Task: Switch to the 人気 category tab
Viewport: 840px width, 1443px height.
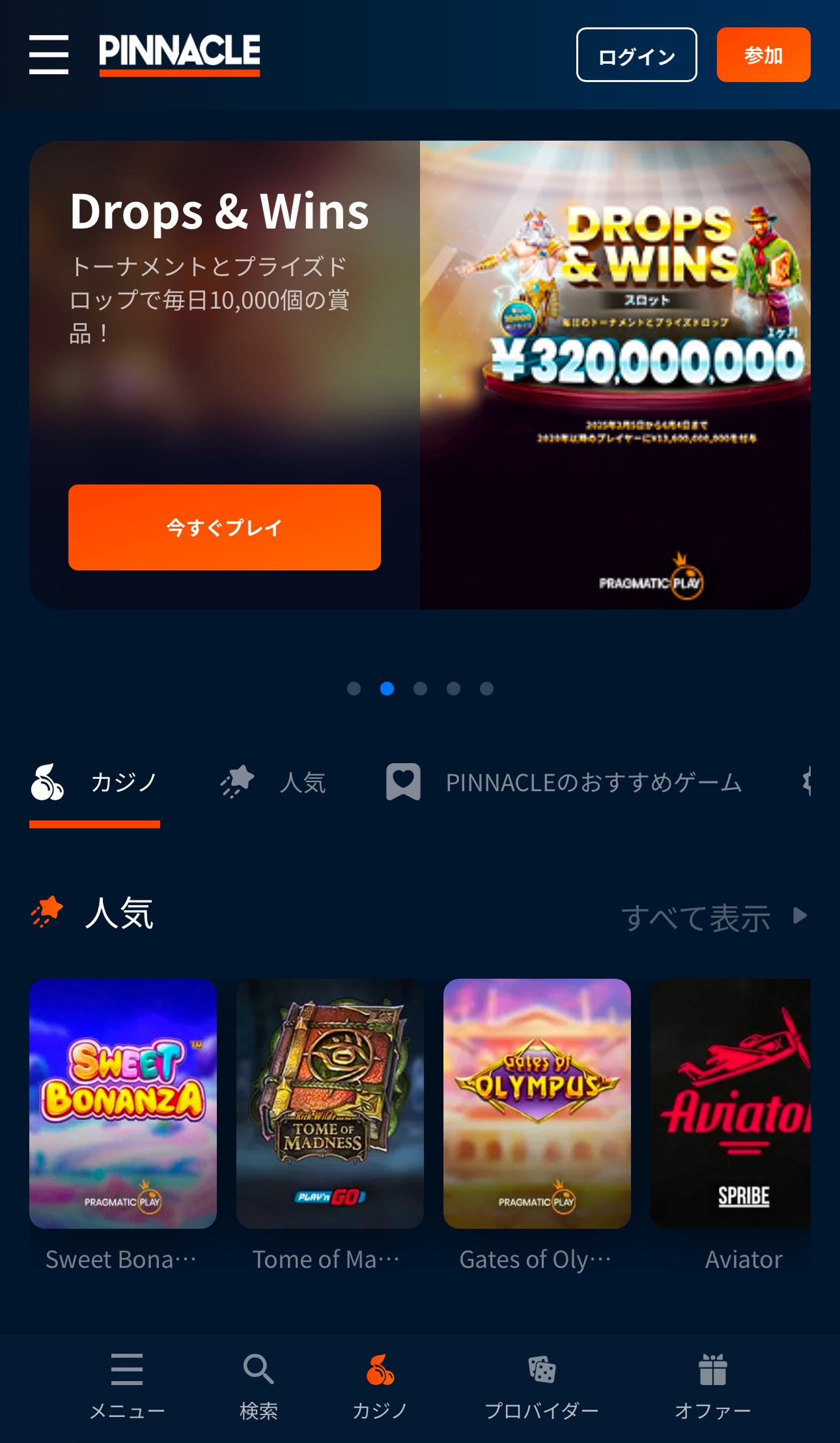Action: coord(273,782)
